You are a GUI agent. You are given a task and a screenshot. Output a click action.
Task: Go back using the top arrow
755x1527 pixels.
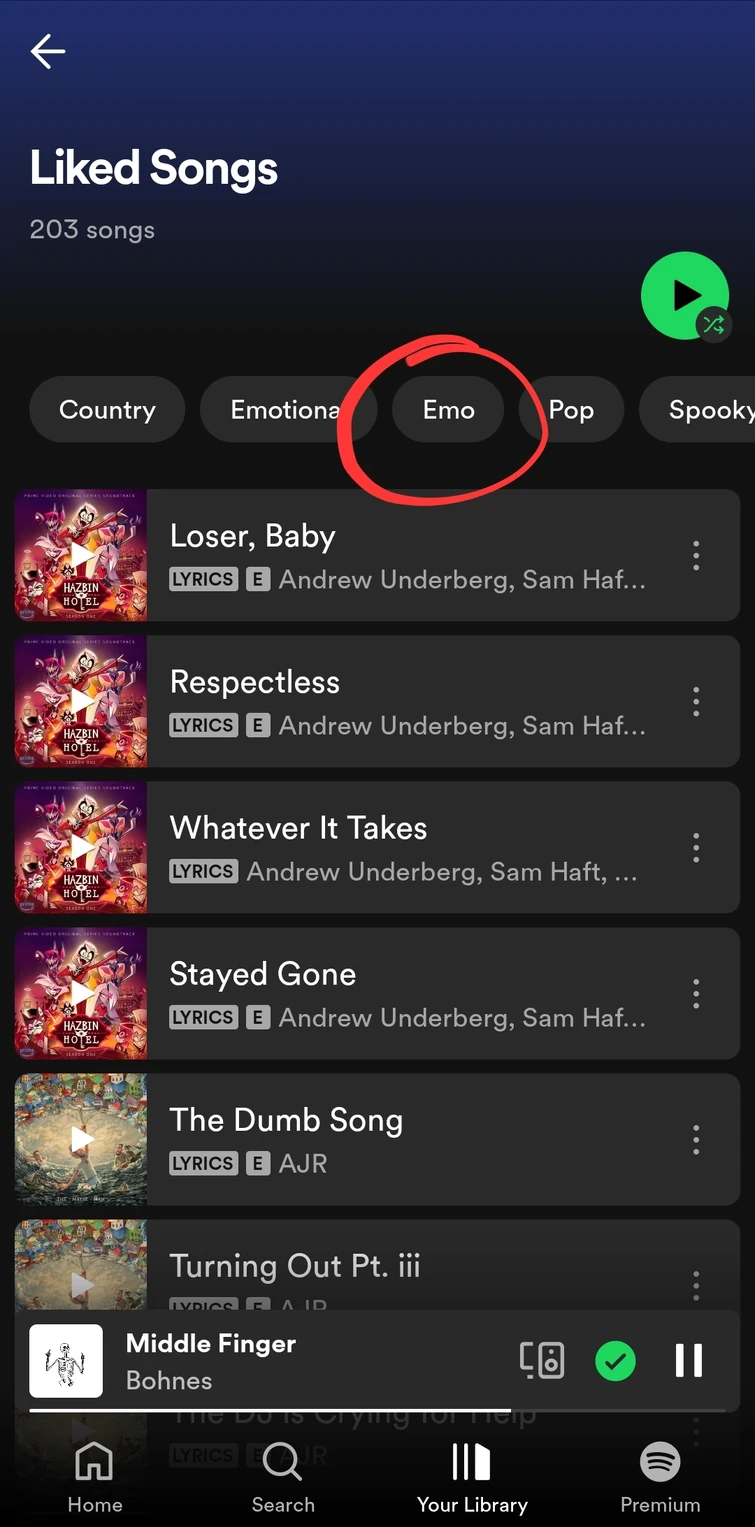click(x=47, y=52)
